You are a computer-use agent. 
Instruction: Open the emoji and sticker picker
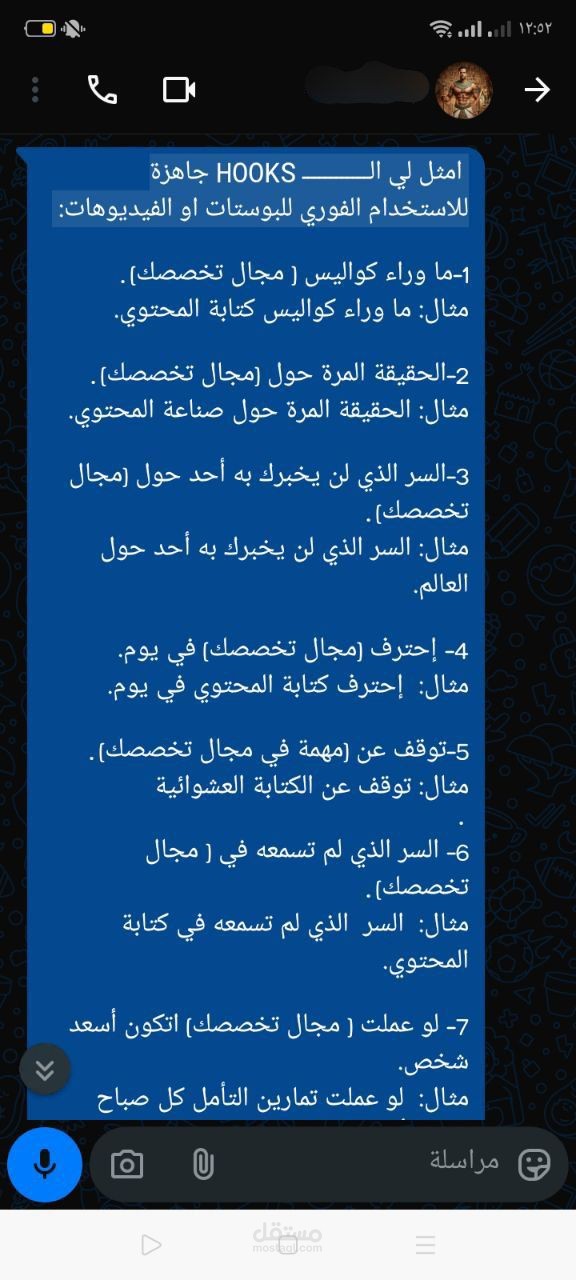coord(534,1164)
